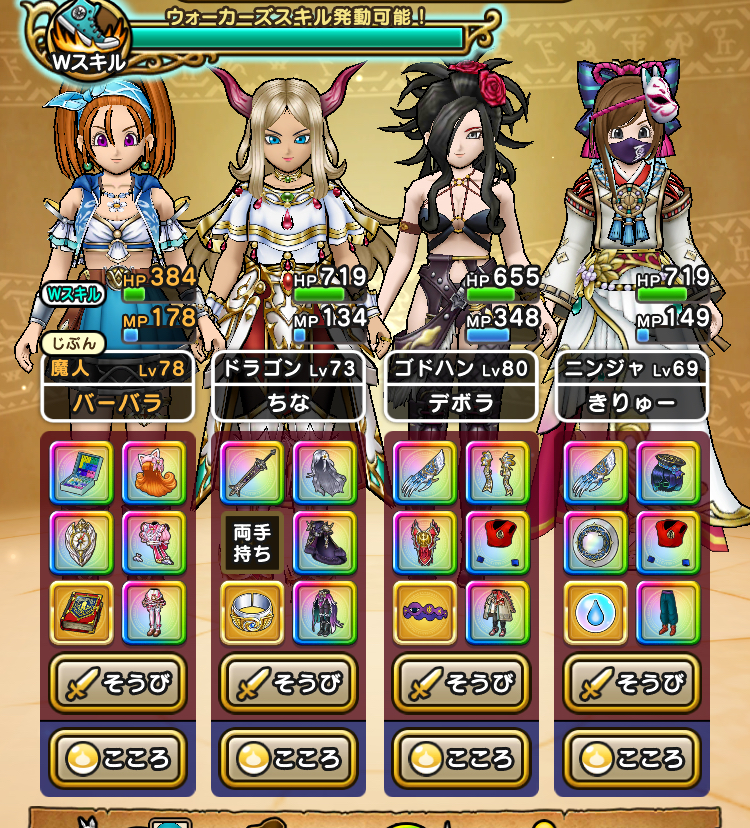Select バーバラ's paint palette weapon slot
The image size is (750, 828).
pyautogui.click(x=81, y=473)
